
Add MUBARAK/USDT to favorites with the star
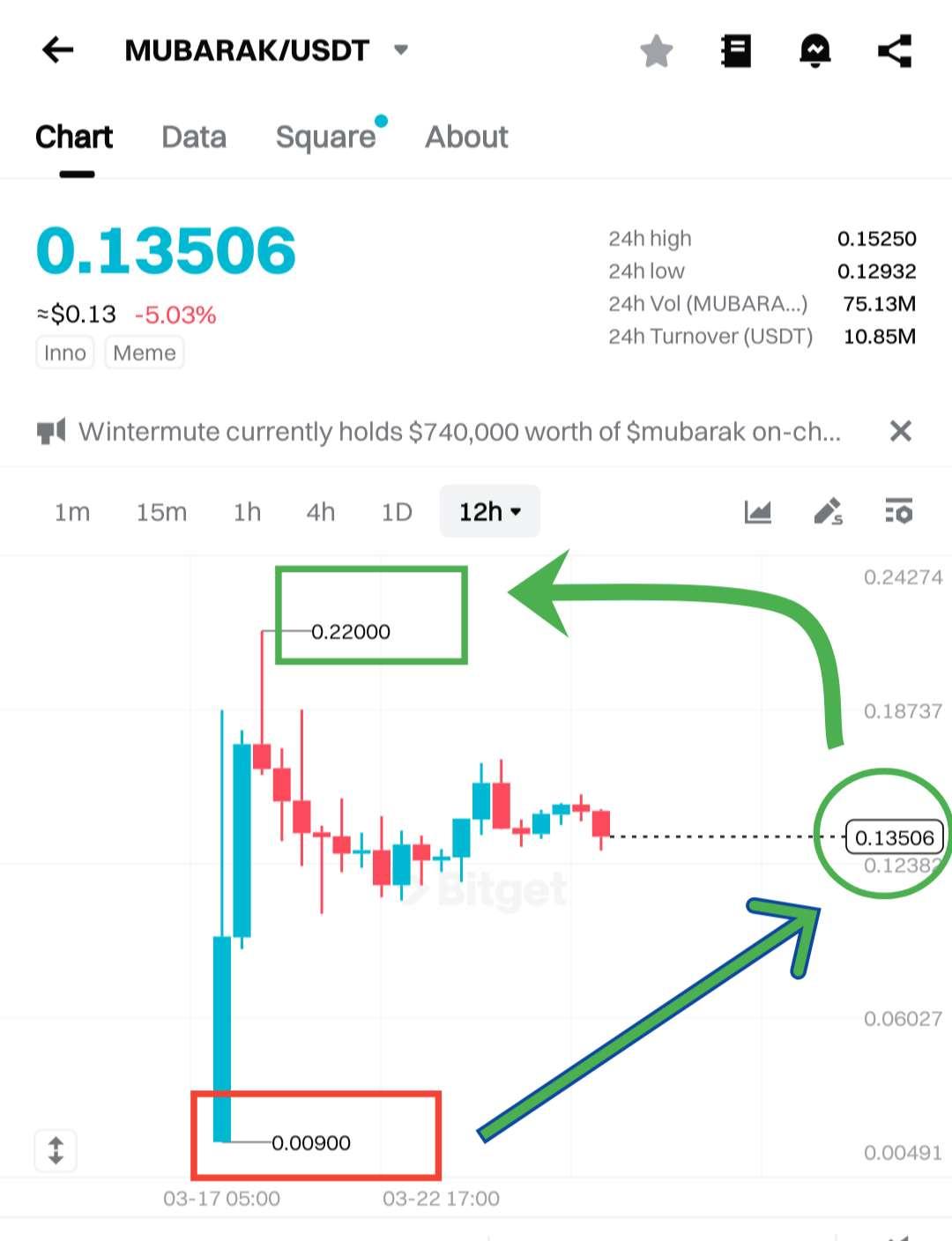tap(657, 51)
